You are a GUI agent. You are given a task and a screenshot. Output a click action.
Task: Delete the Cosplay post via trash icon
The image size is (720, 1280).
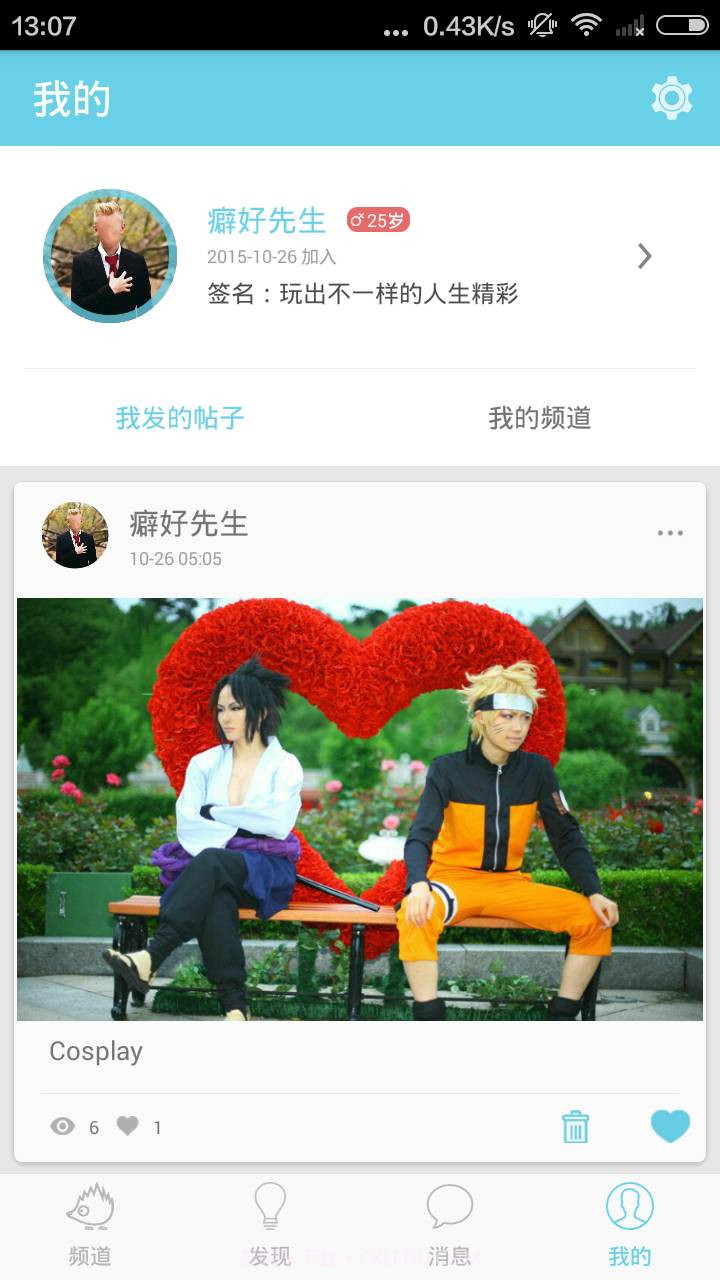click(576, 1126)
